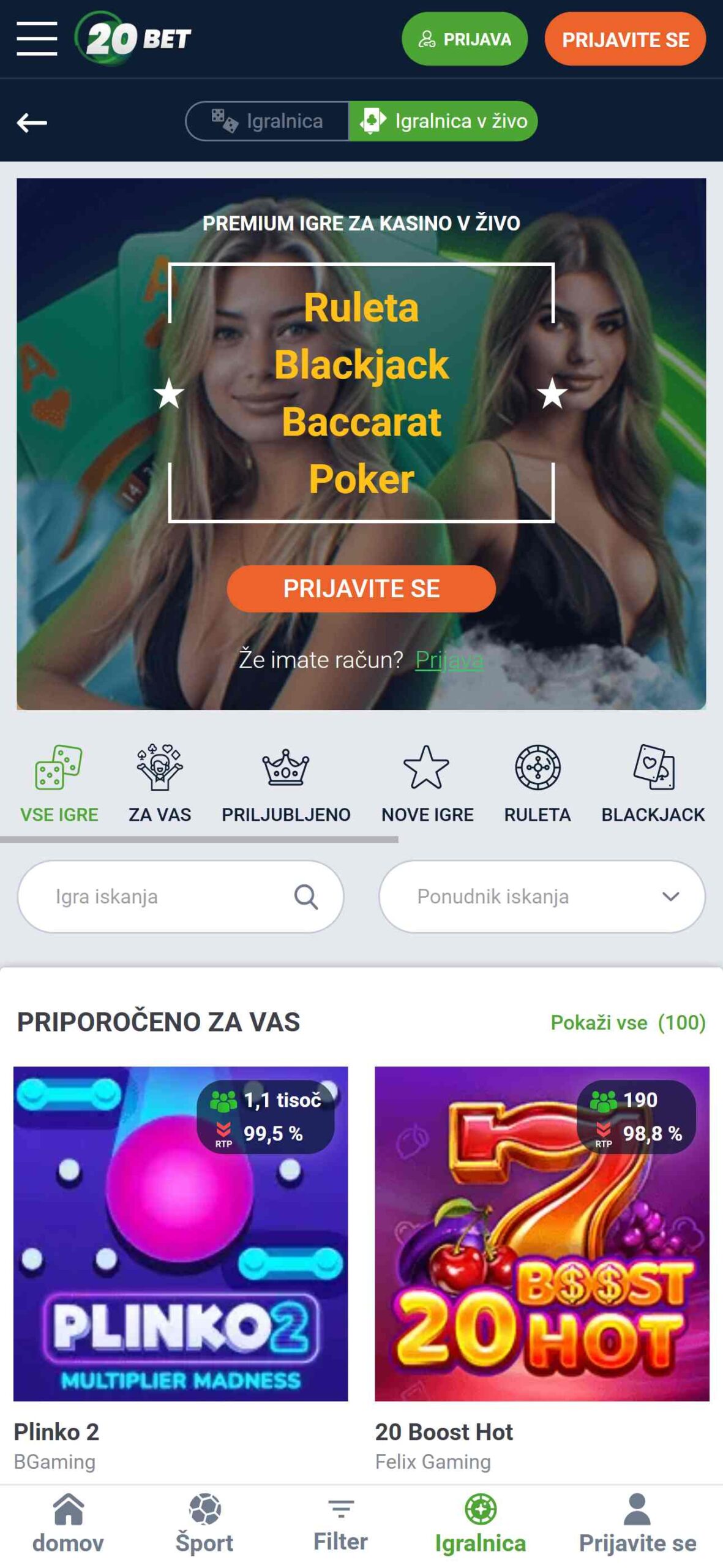Open the Ruleta category

(538, 784)
